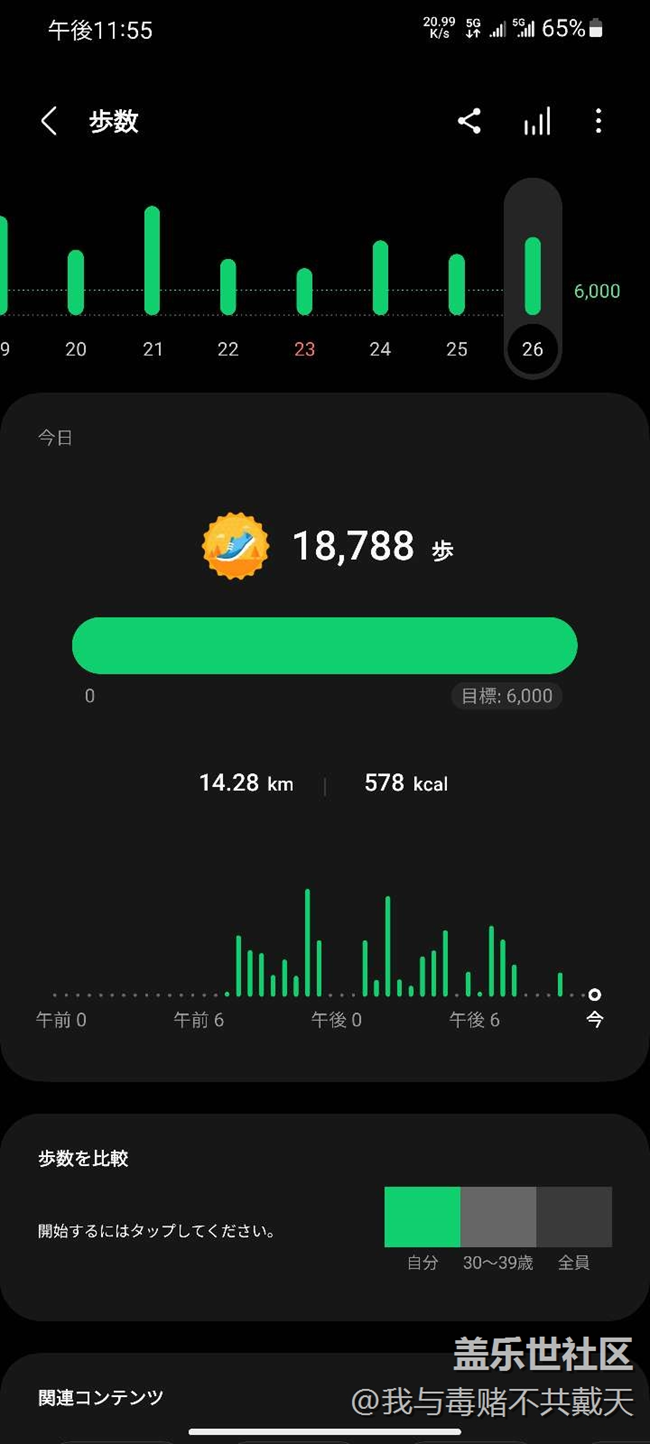
Task: Go back from the 歩数 screen
Action: pyautogui.click(x=48, y=122)
